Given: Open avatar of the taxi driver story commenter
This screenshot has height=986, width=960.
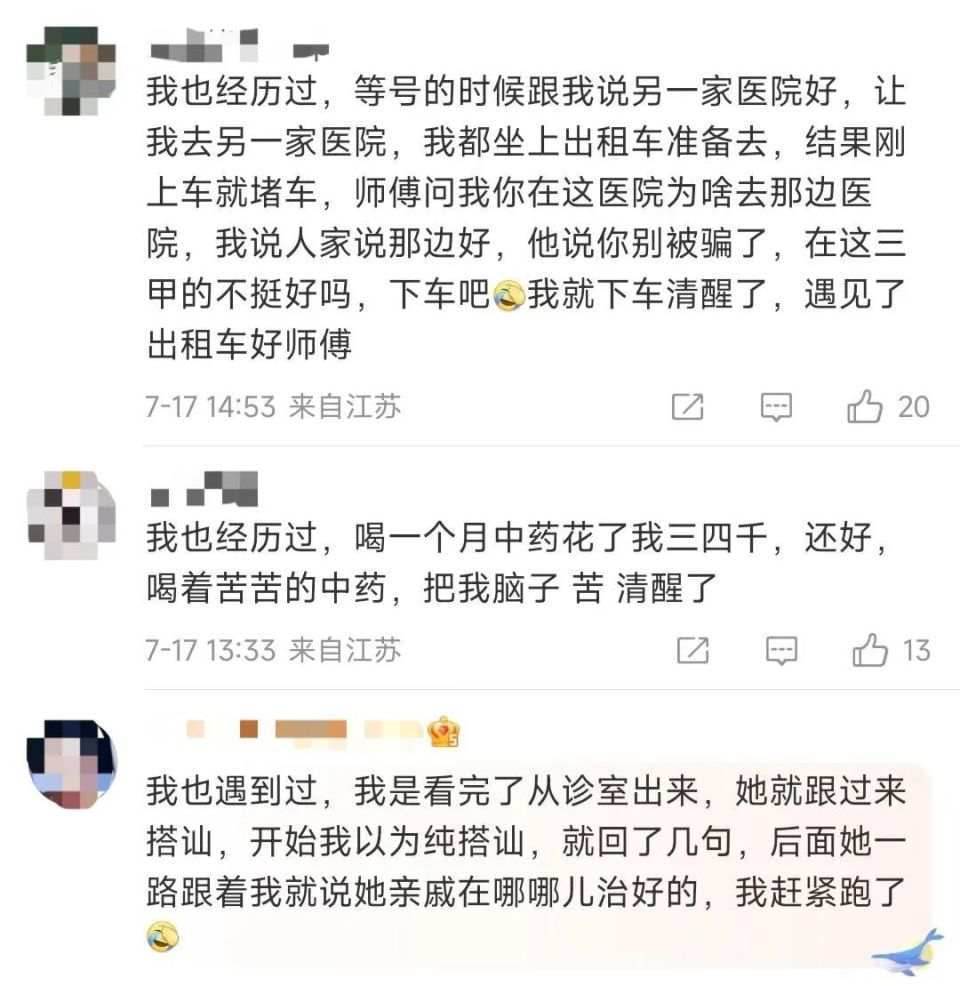Looking at the screenshot, I should click(71, 71).
